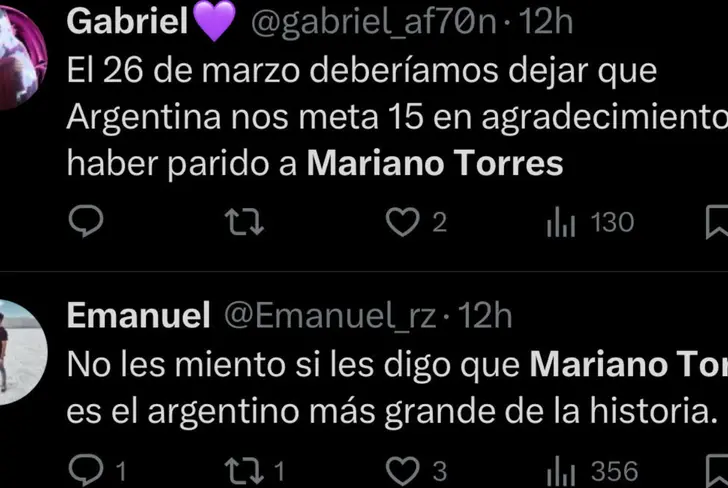The width and height of the screenshot is (728, 488).
Task: Like Emanuel's tweet
Action: click(x=402, y=470)
